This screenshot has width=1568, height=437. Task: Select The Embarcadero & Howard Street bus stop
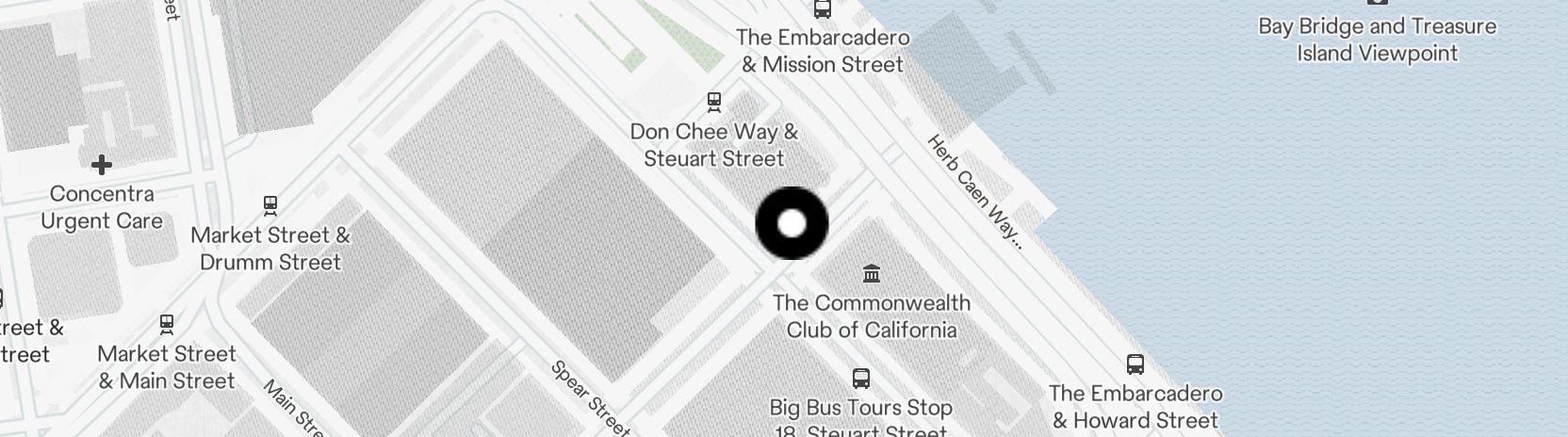pyautogui.click(x=1135, y=364)
